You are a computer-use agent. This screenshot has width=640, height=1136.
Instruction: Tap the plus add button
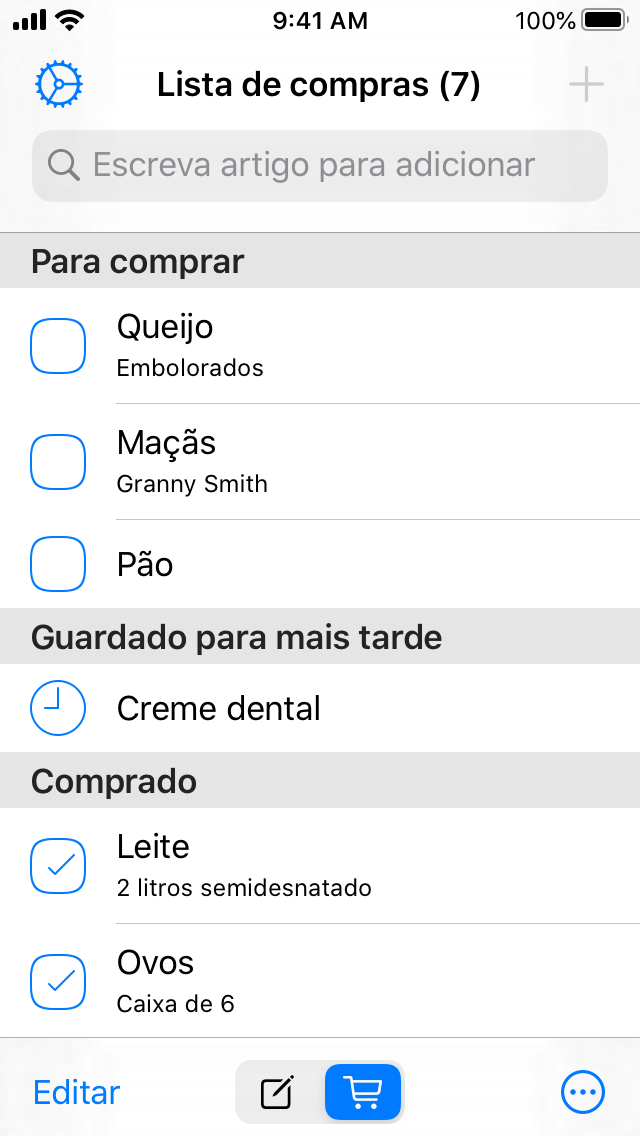(586, 85)
